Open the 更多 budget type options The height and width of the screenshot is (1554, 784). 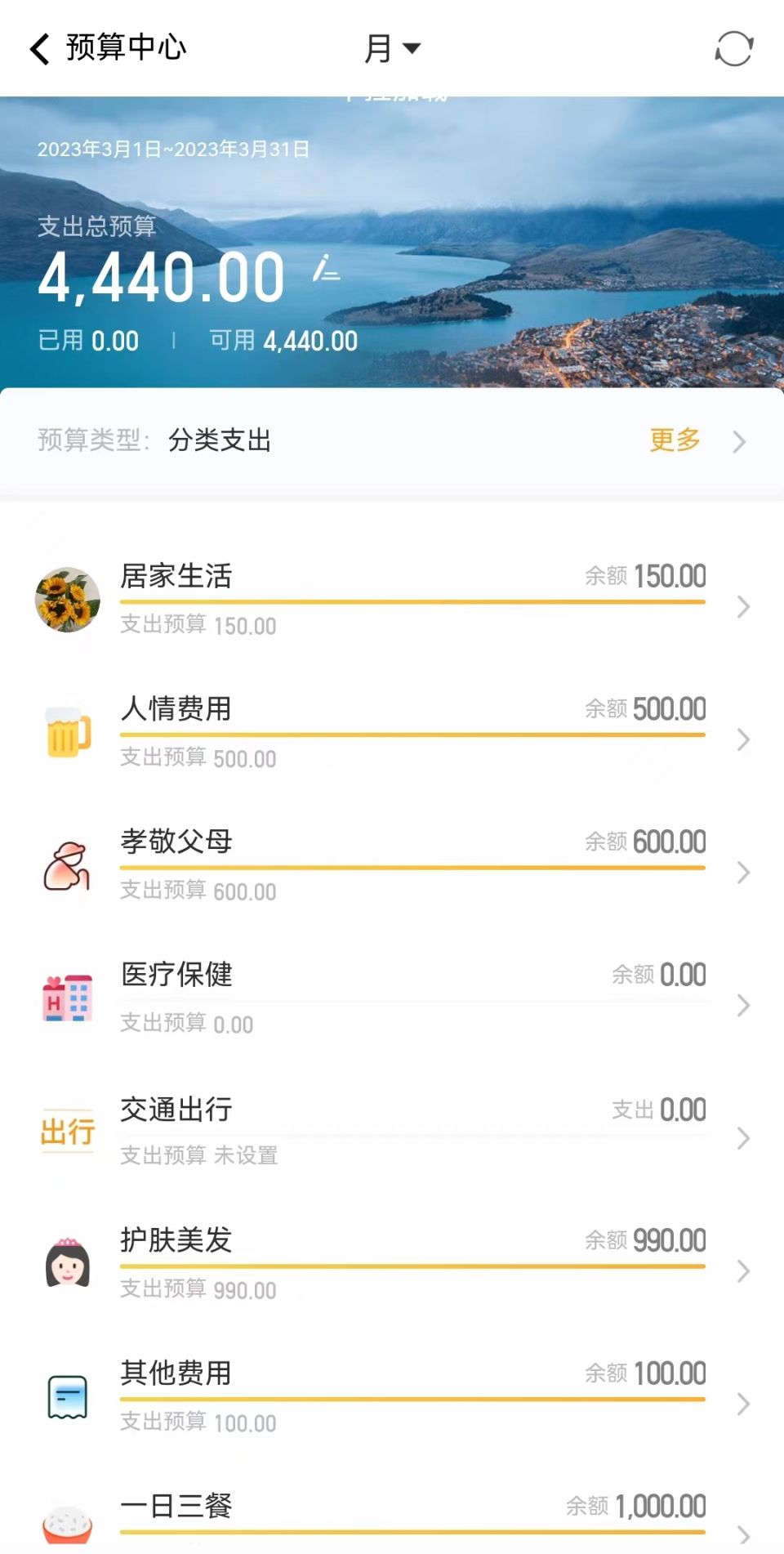pyautogui.click(x=674, y=441)
